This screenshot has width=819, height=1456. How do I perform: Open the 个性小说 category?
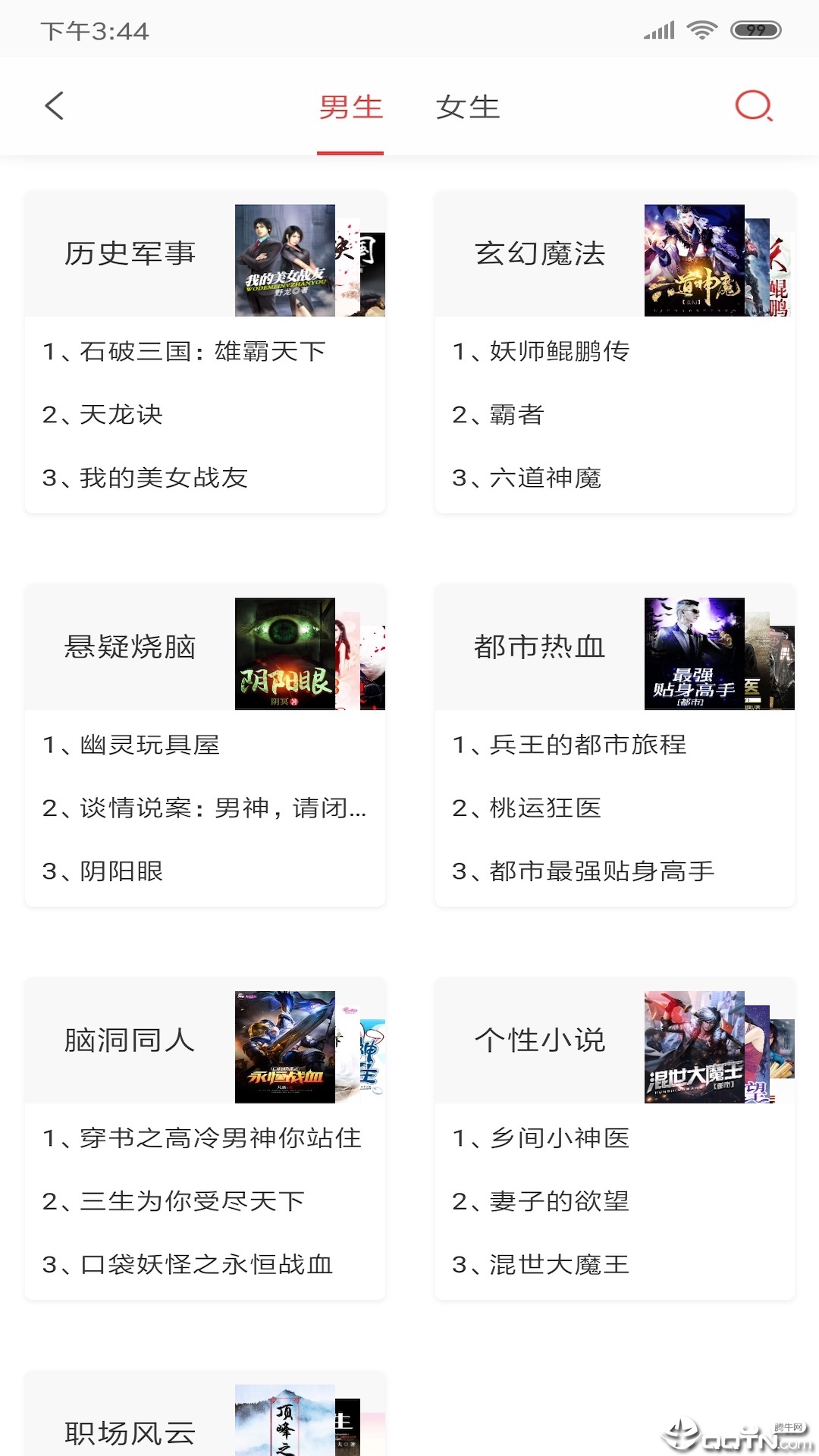(540, 1040)
